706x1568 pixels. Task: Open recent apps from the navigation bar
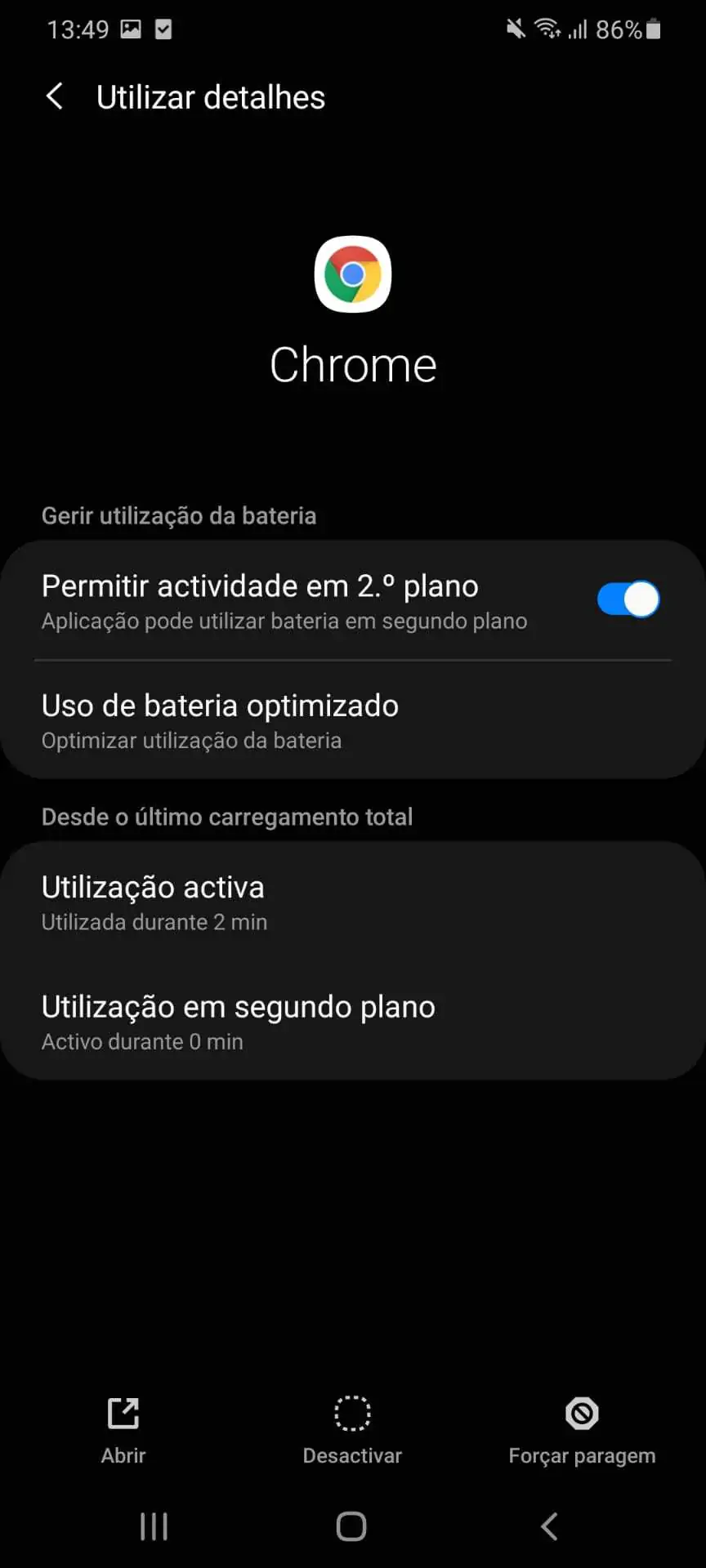[154, 1526]
